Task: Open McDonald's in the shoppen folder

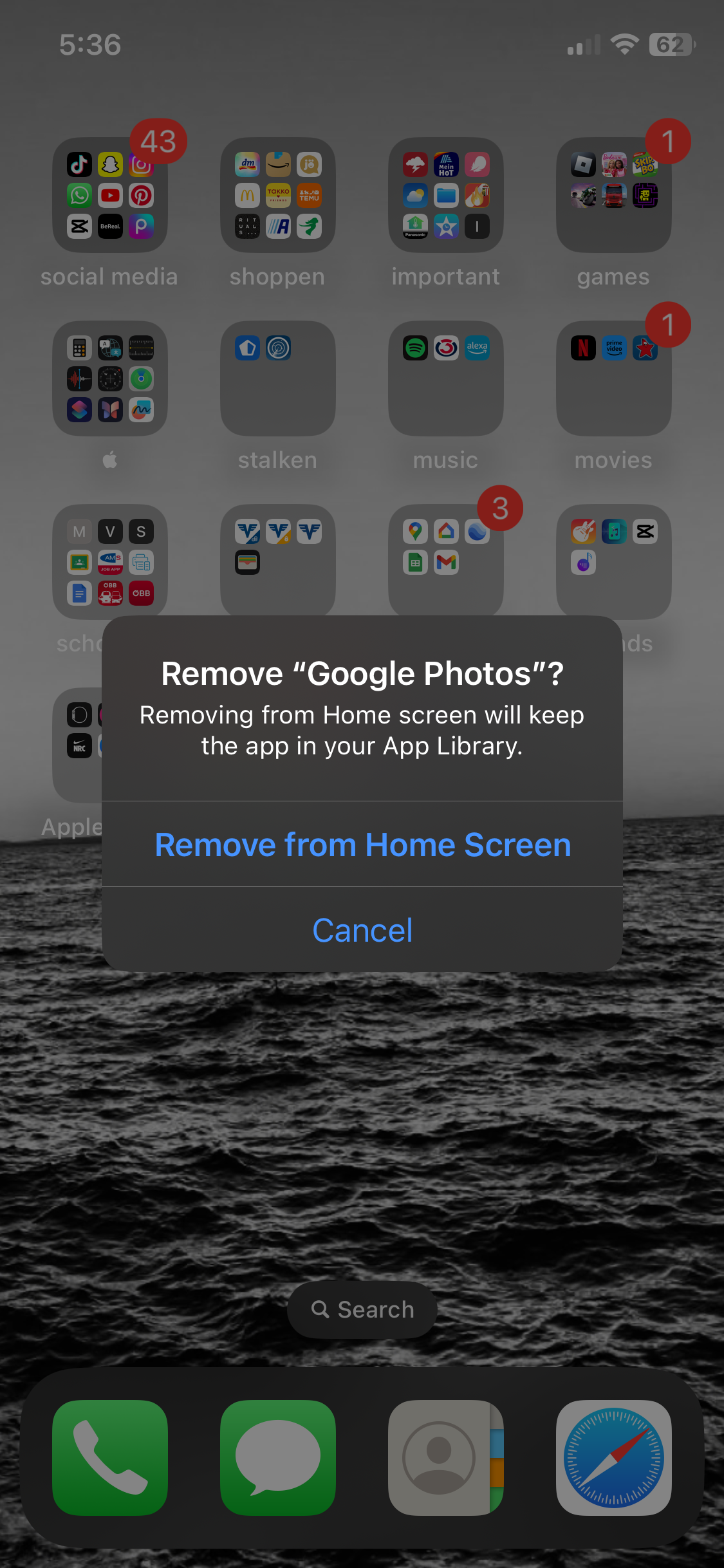Action: click(247, 195)
